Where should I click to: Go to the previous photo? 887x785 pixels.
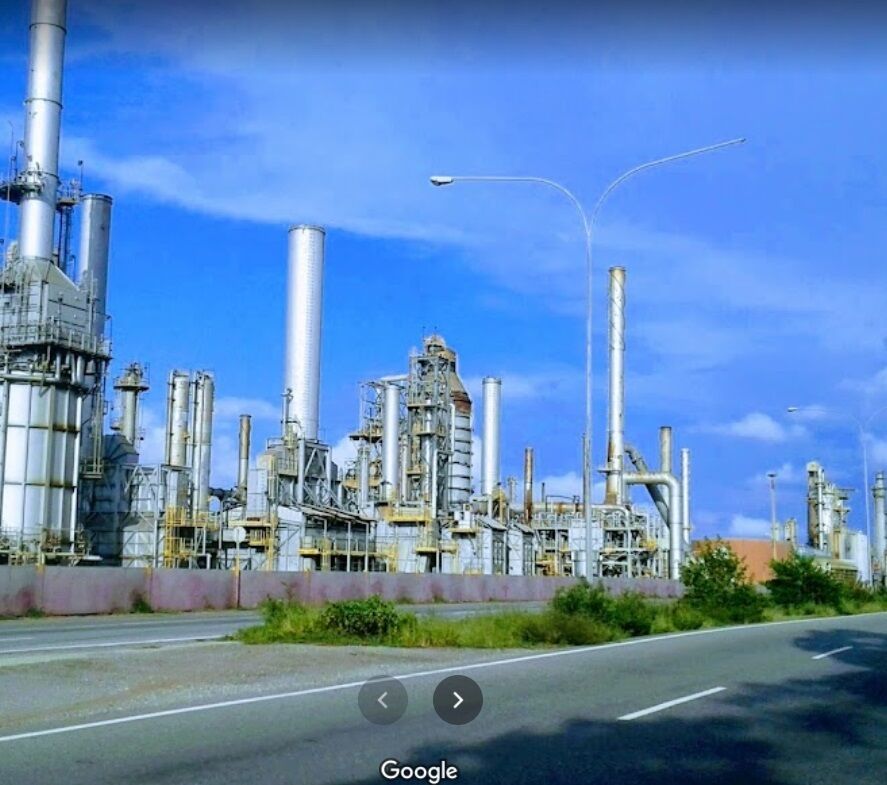click(x=383, y=700)
